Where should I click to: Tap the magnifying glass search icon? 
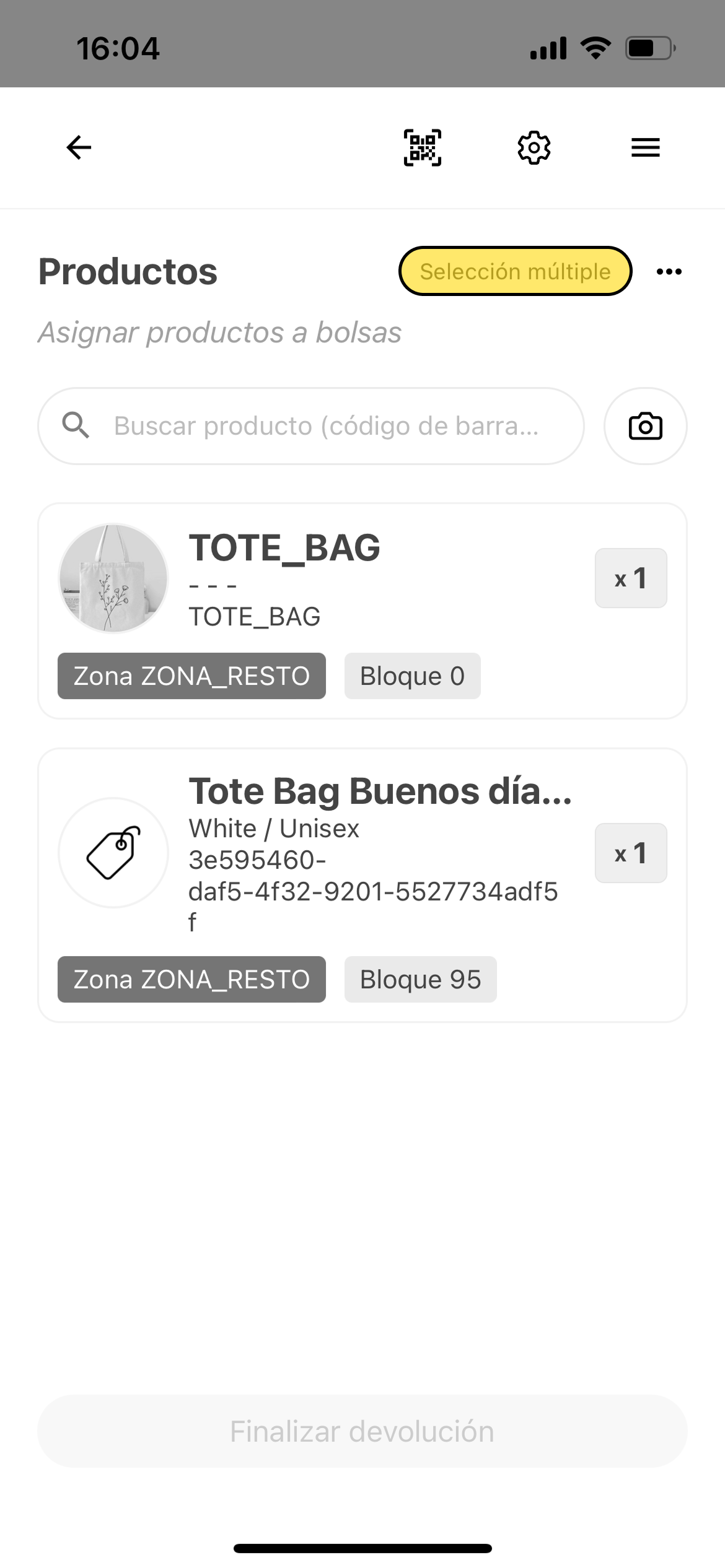pos(77,425)
